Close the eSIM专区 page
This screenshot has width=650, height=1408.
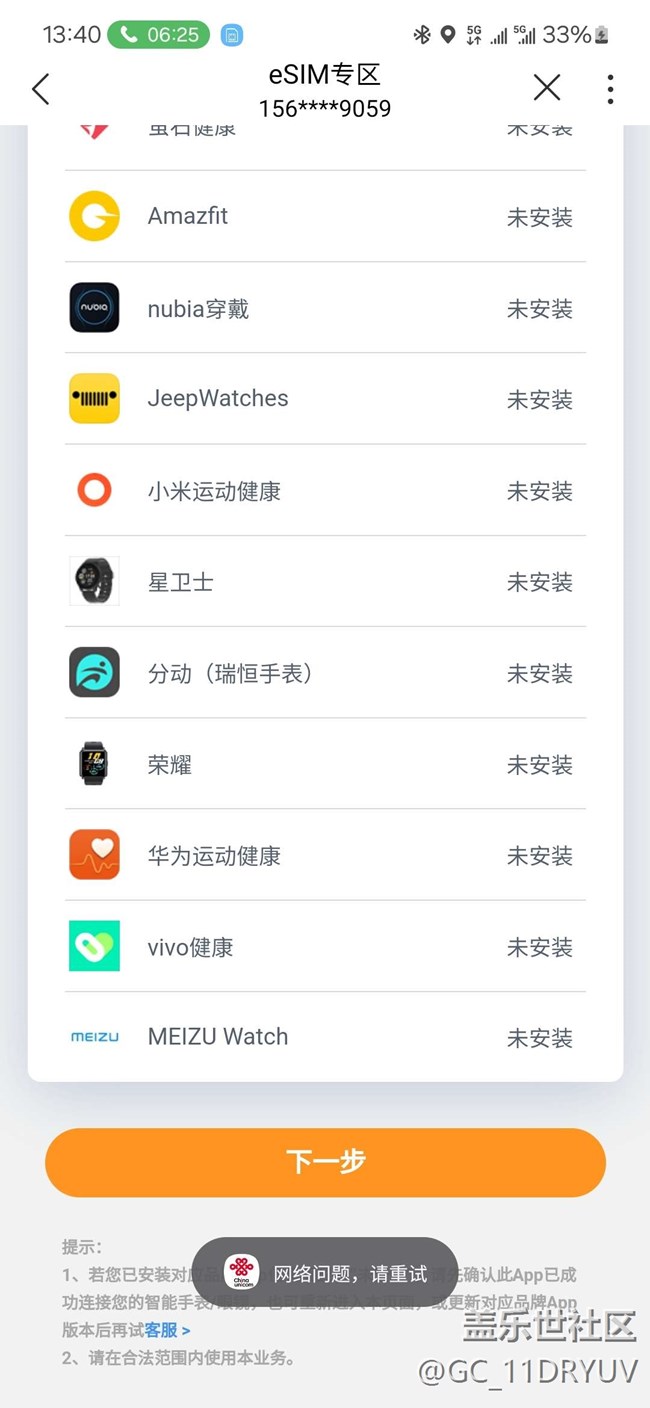tap(546, 88)
